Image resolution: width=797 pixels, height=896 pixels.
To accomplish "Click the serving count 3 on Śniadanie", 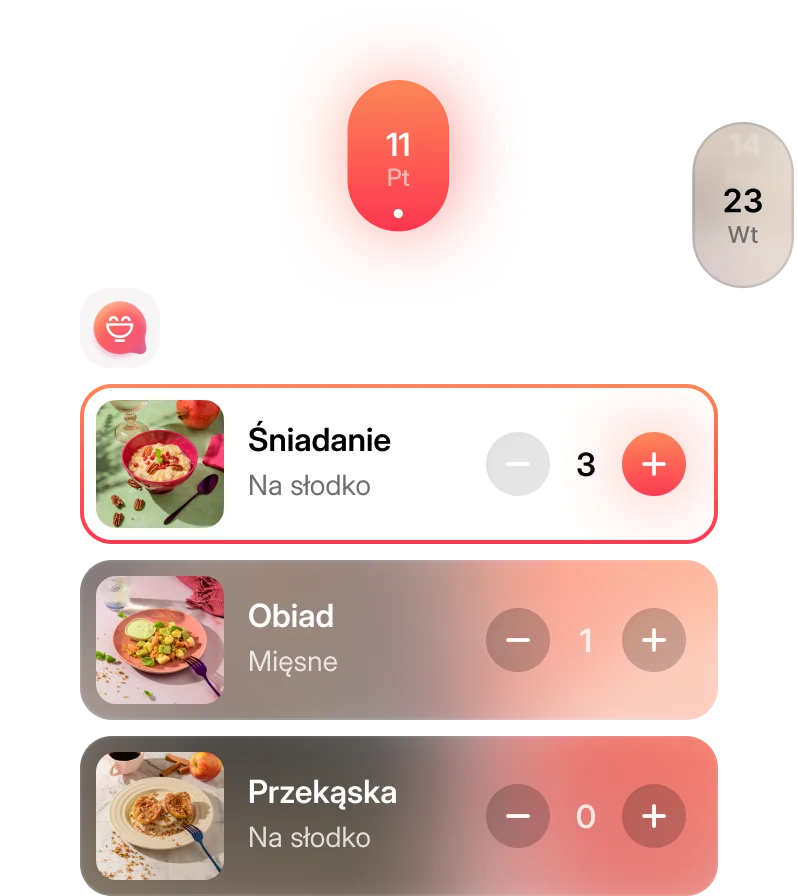I will pos(587,464).
